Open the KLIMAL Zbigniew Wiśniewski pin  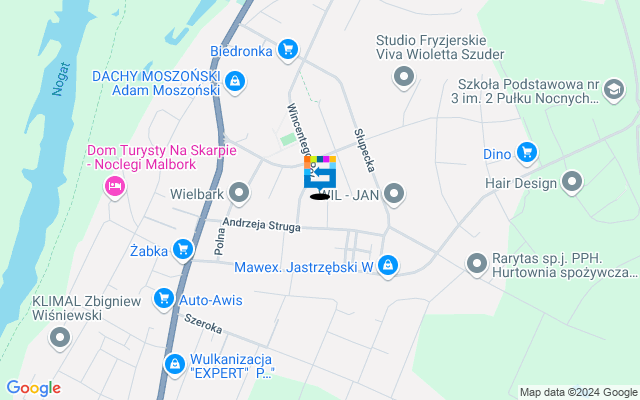[x=60, y=339]
